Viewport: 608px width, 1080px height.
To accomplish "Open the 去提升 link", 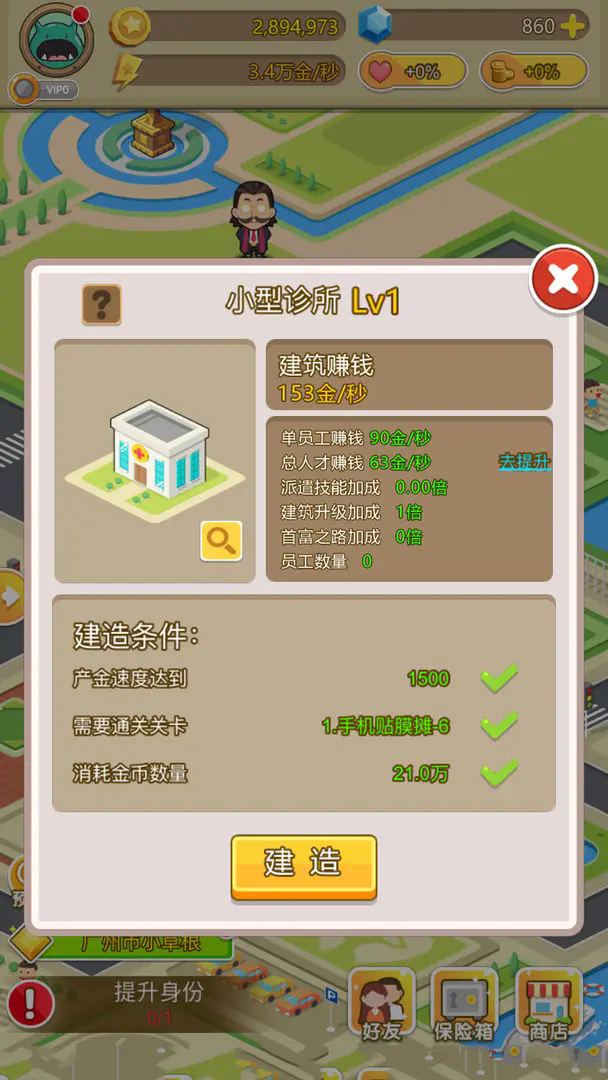I will pyautogui.click(x=524, y=462).
